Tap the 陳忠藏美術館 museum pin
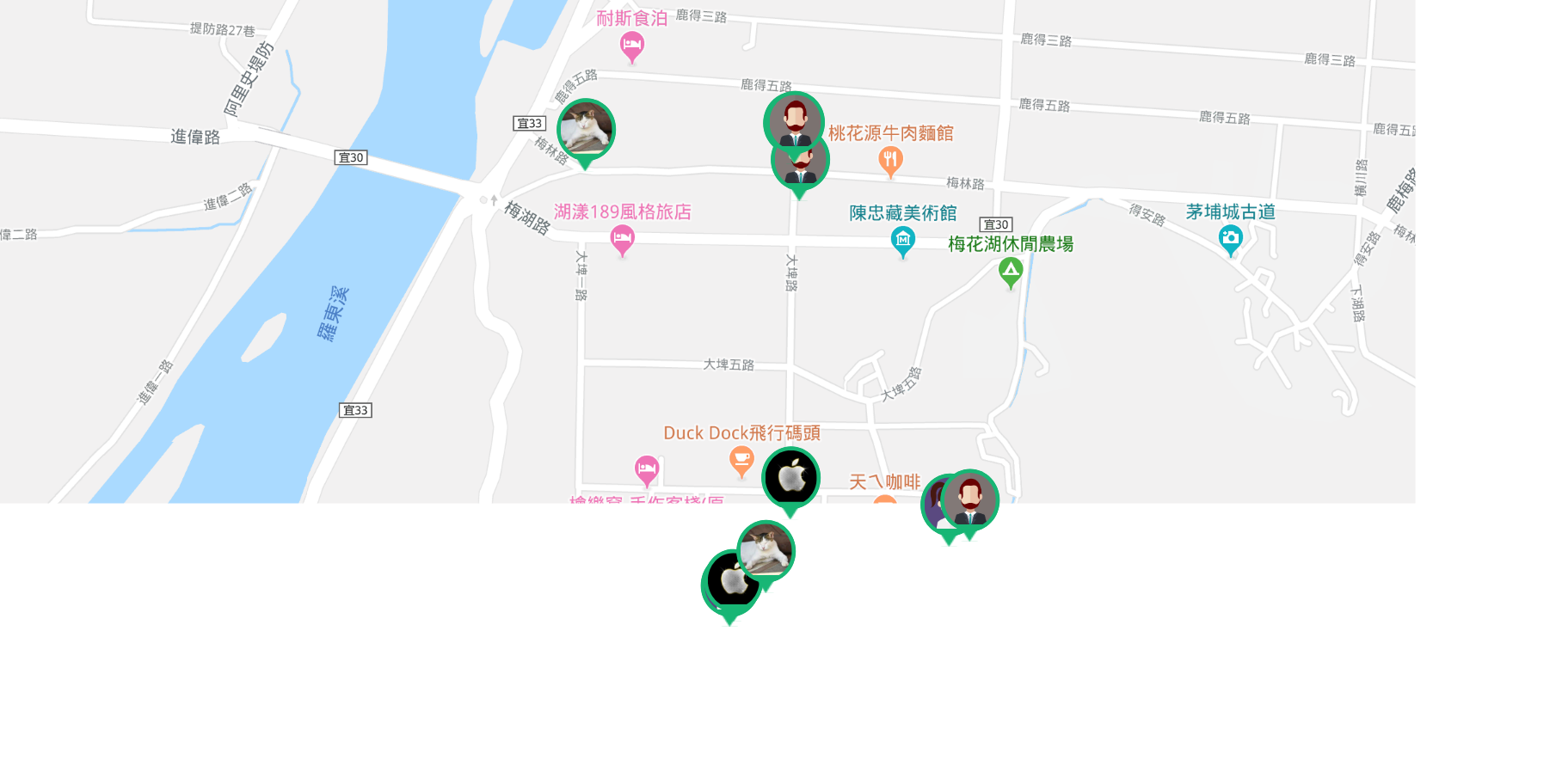The image size is (1556, 784). (902, 240)
